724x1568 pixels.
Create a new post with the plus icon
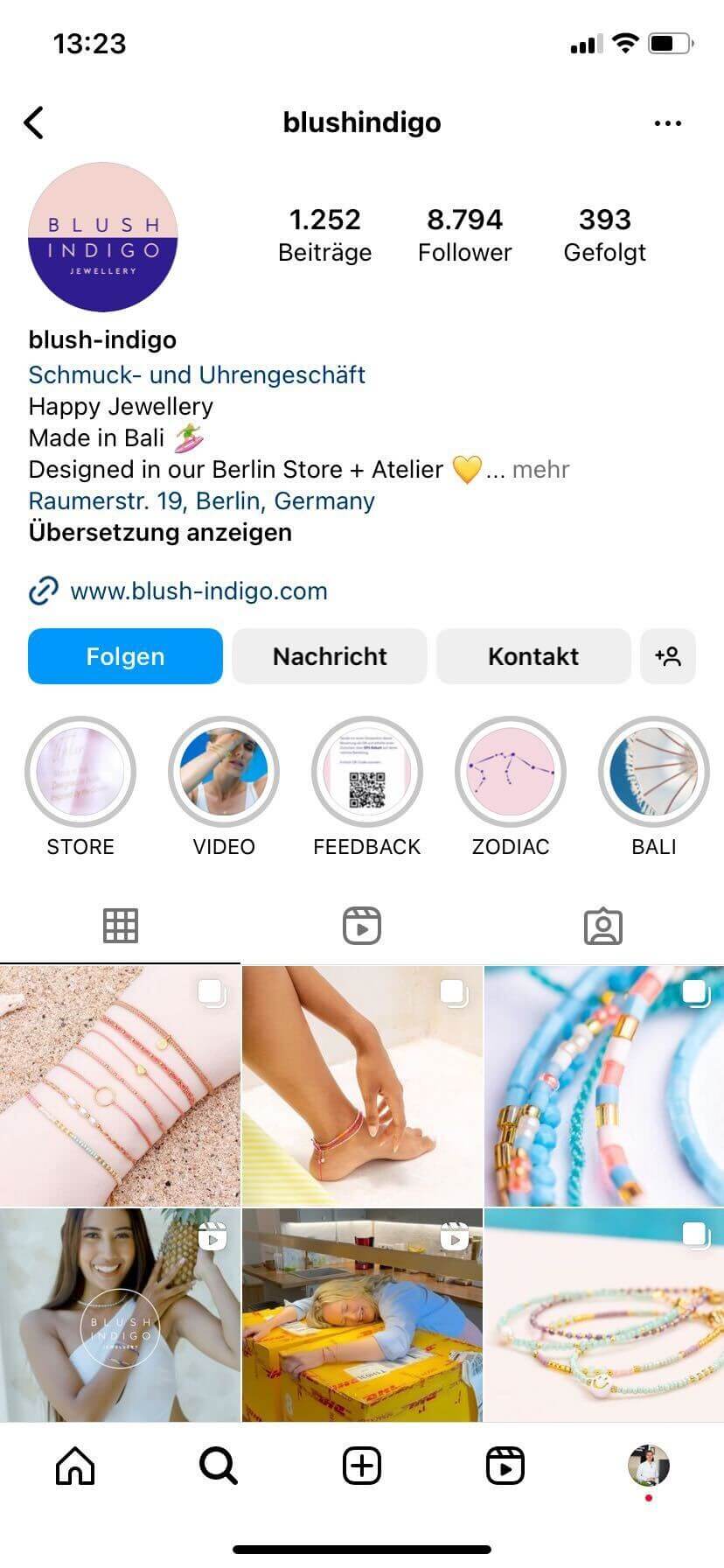pos(362,1466)
